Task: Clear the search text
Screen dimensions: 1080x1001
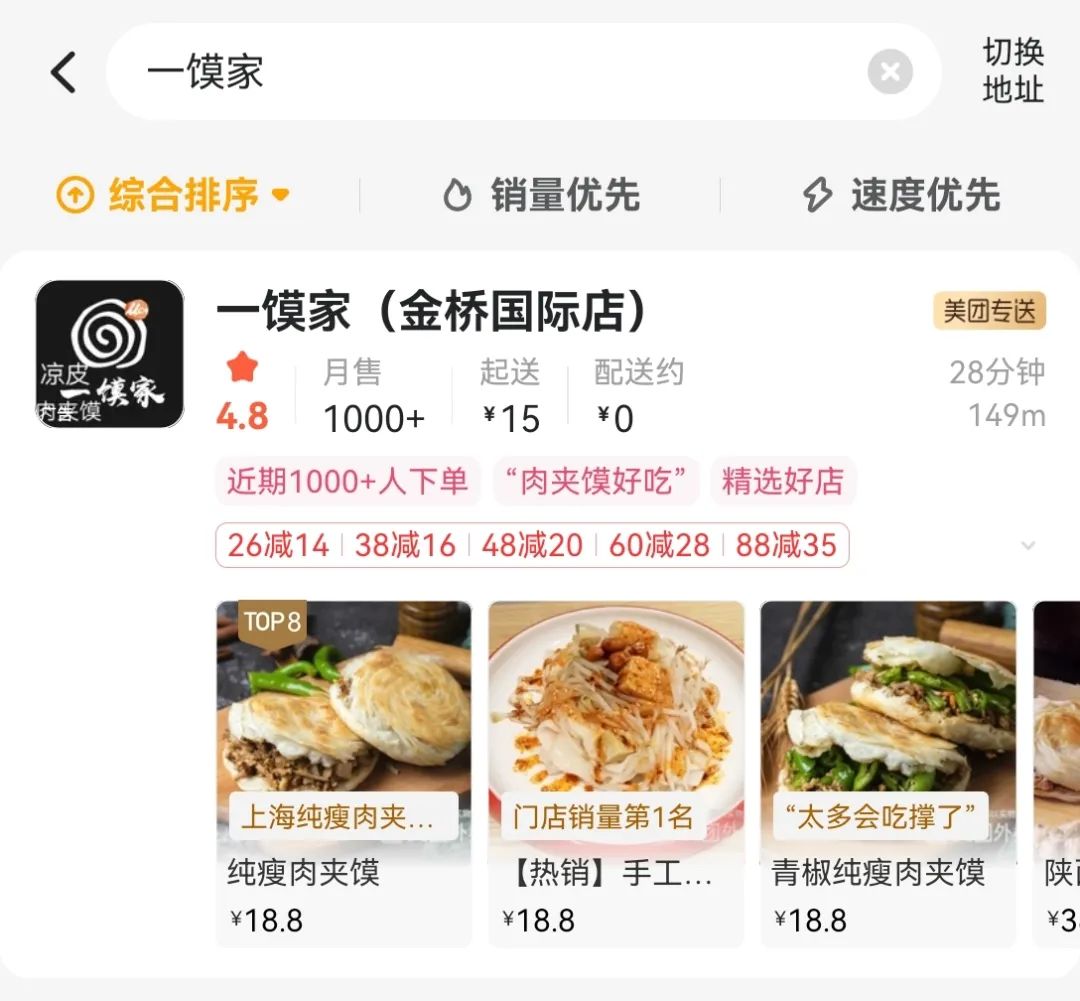Action: coord(890,72)
